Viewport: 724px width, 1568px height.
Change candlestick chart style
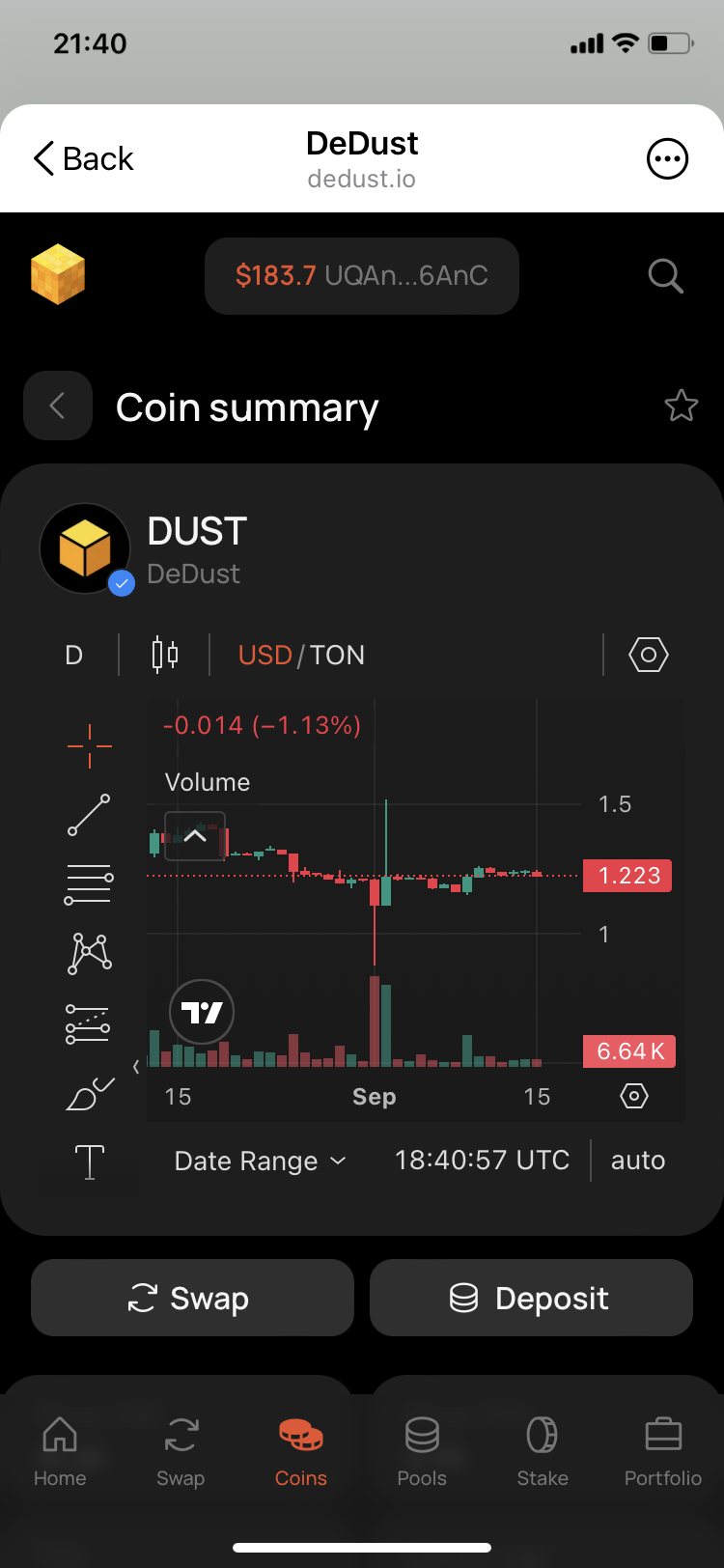(x=165, y=656)
